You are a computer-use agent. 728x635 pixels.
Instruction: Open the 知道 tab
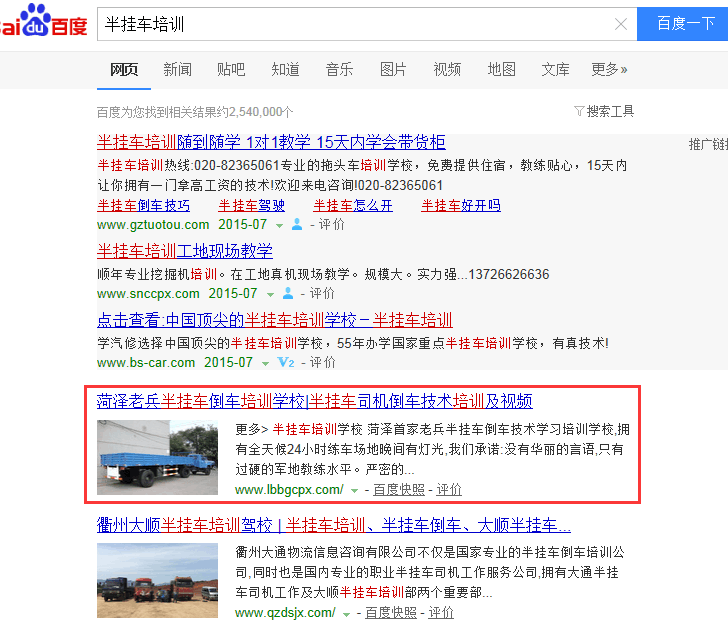click(x=285, y=69)
